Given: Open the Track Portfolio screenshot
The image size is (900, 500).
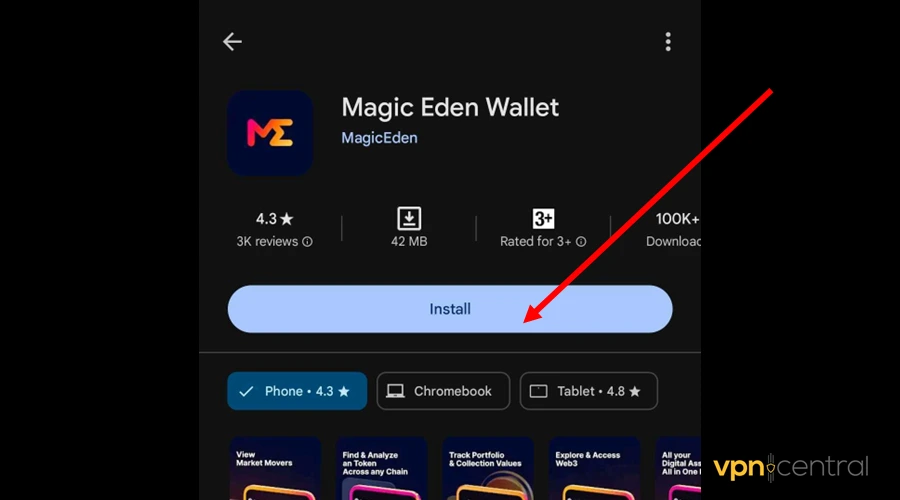Looking at the screenshot, I should click(x=487, y=468).
